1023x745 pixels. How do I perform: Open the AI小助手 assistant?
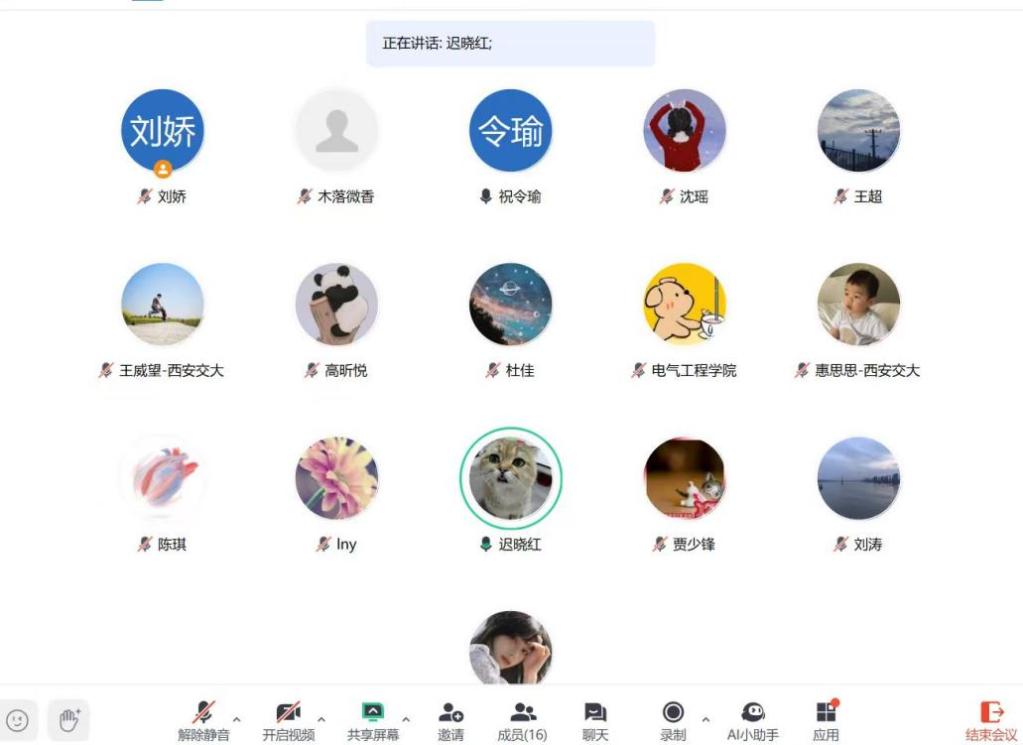click(x=752, y=720)
